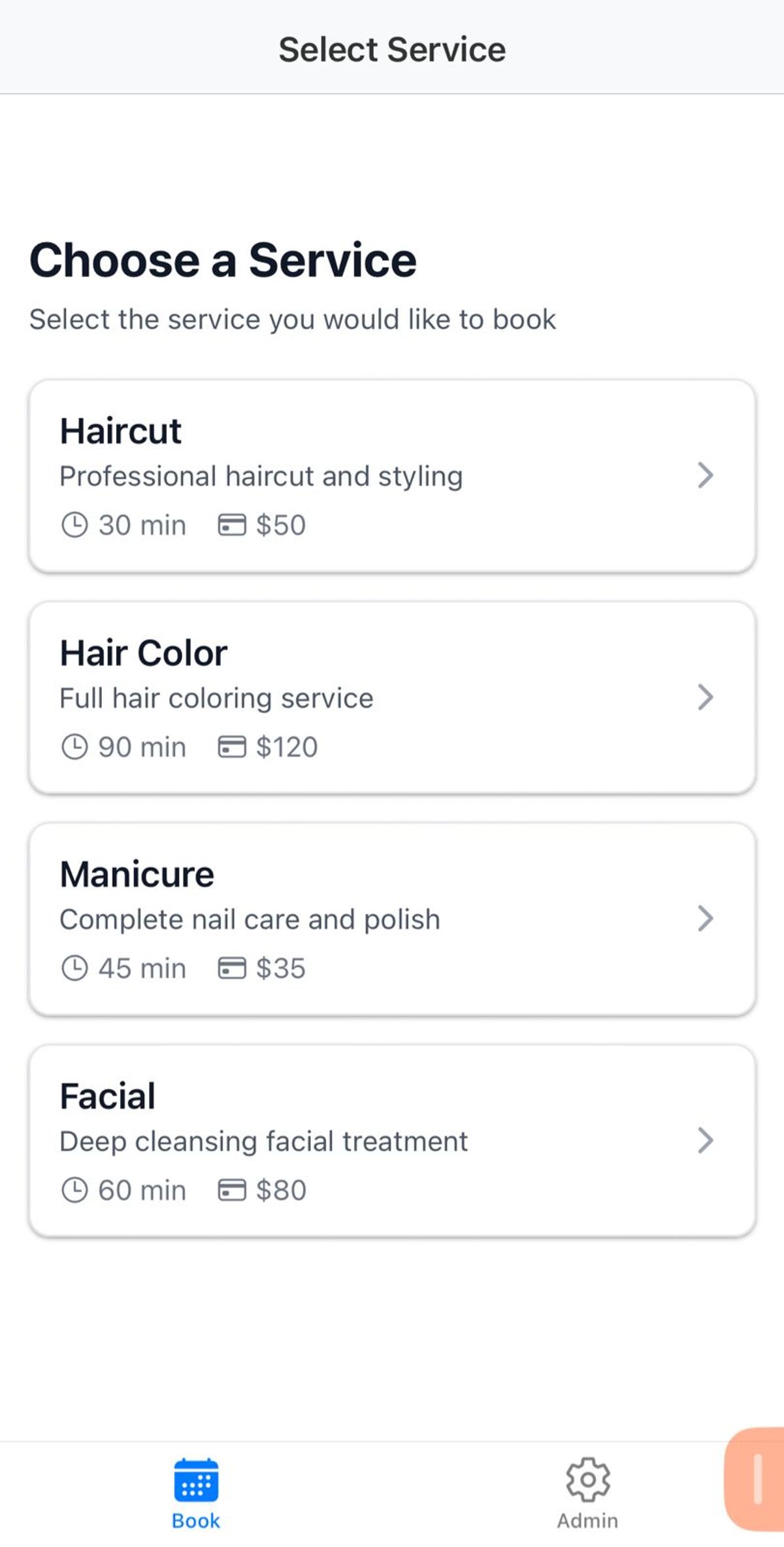
Task: Click the clock icon on Haircut card
Action: [74, 524]
